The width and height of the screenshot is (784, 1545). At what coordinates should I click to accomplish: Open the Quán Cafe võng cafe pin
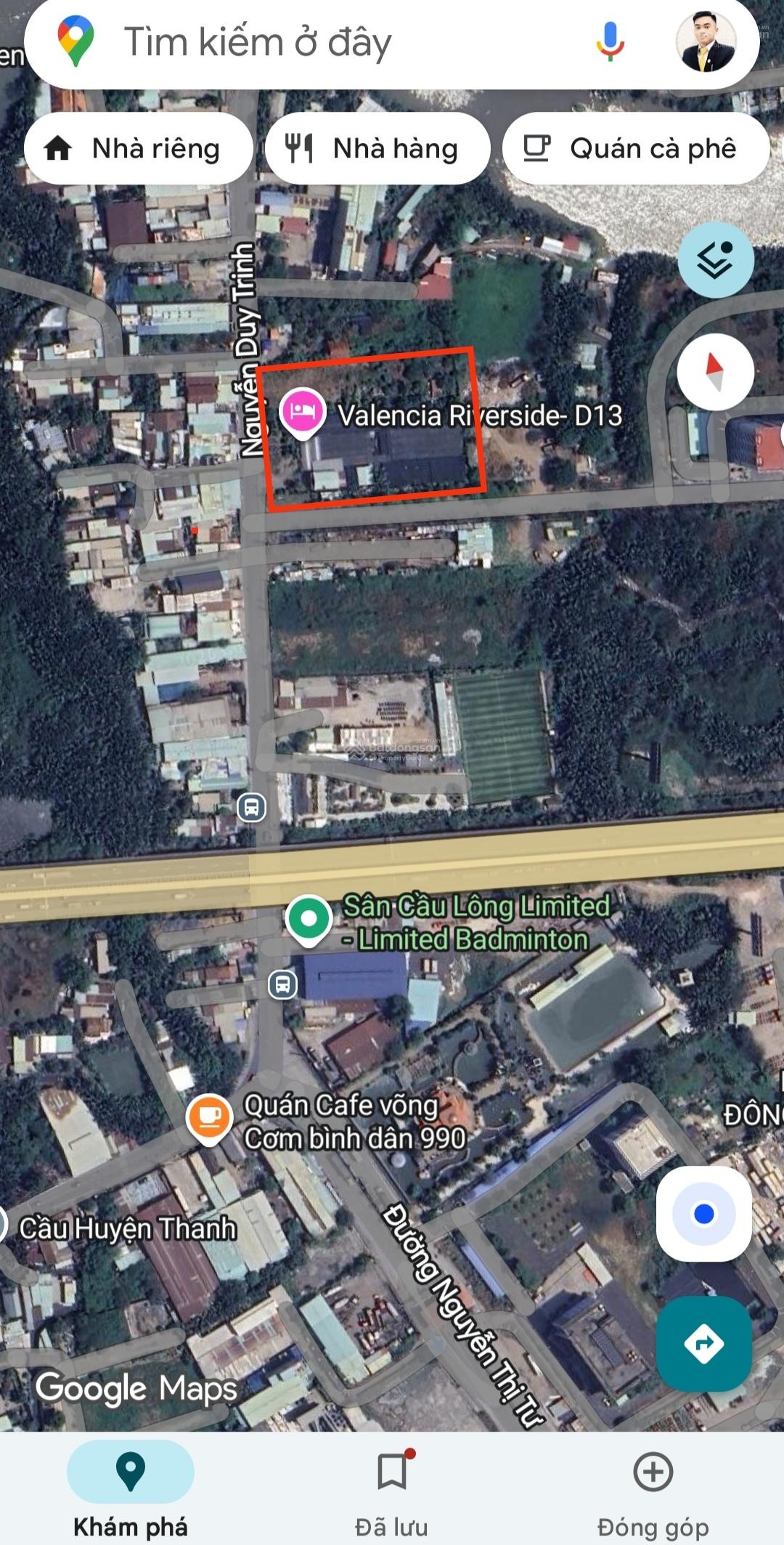[x=210, y=1116]
